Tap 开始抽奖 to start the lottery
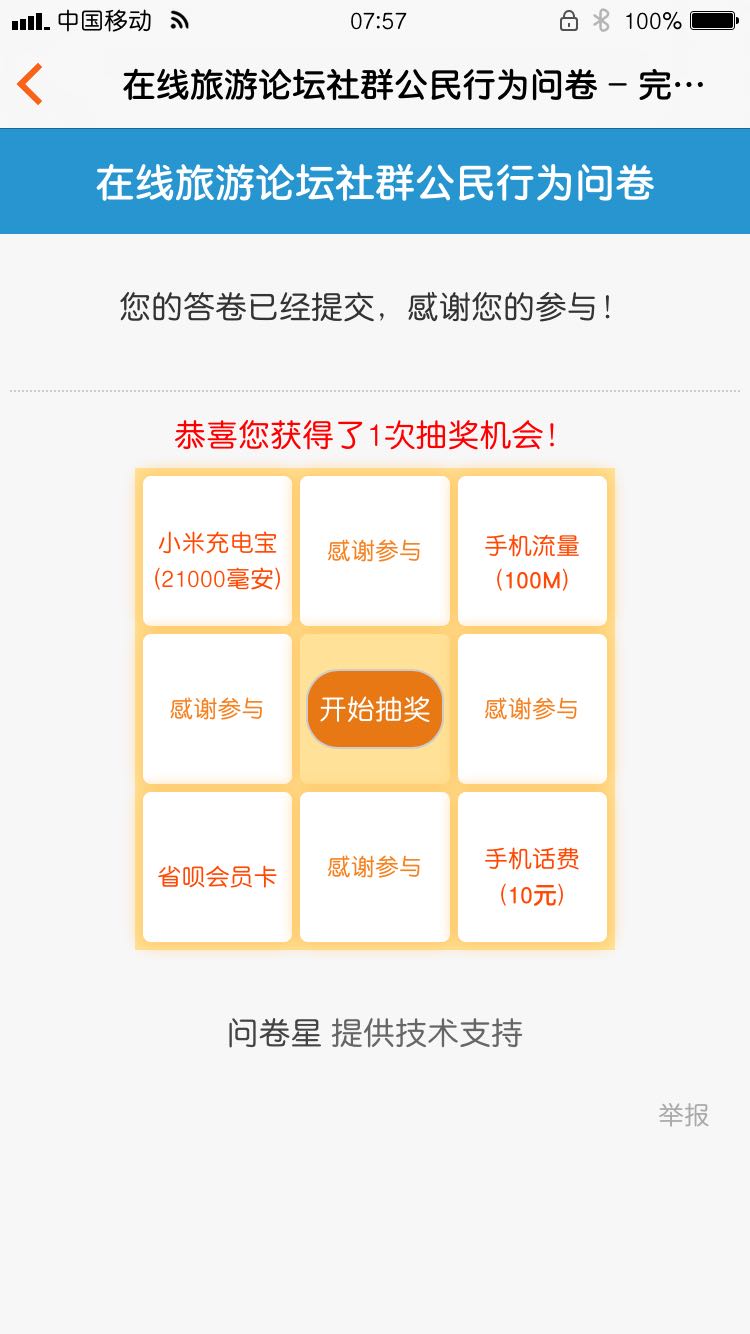 coord(375,709)
